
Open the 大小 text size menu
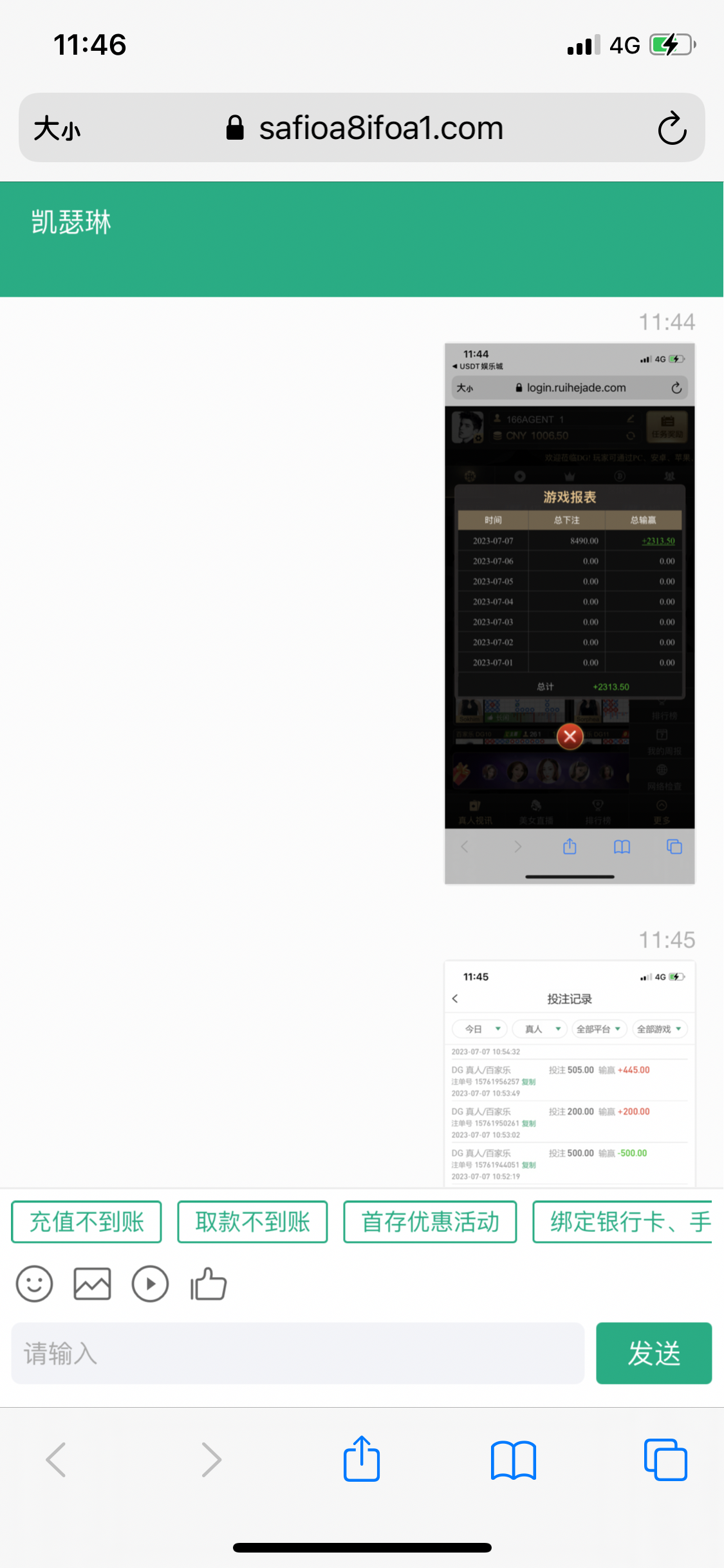click(57, 128)
